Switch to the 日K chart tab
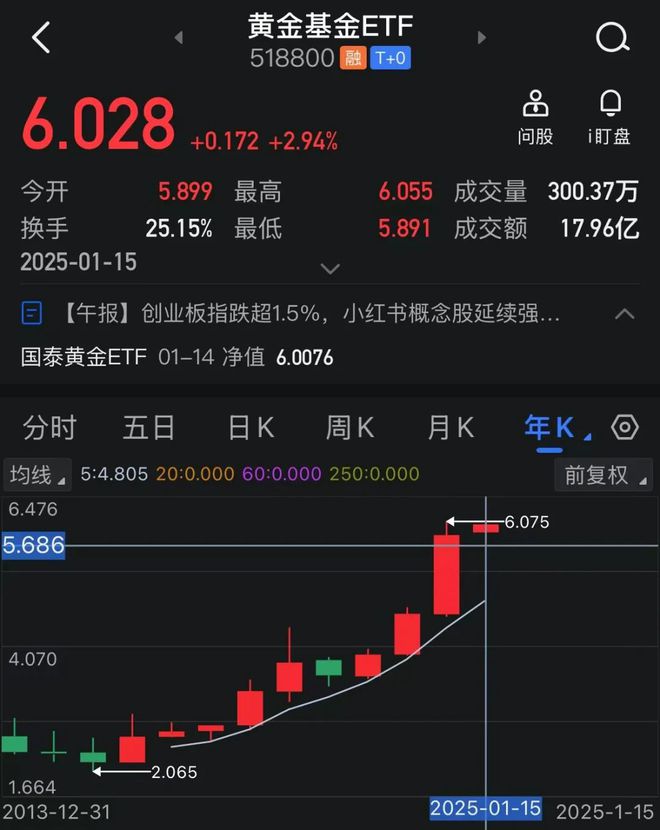This screenshot has height=830, width=660. pos(250,428)
